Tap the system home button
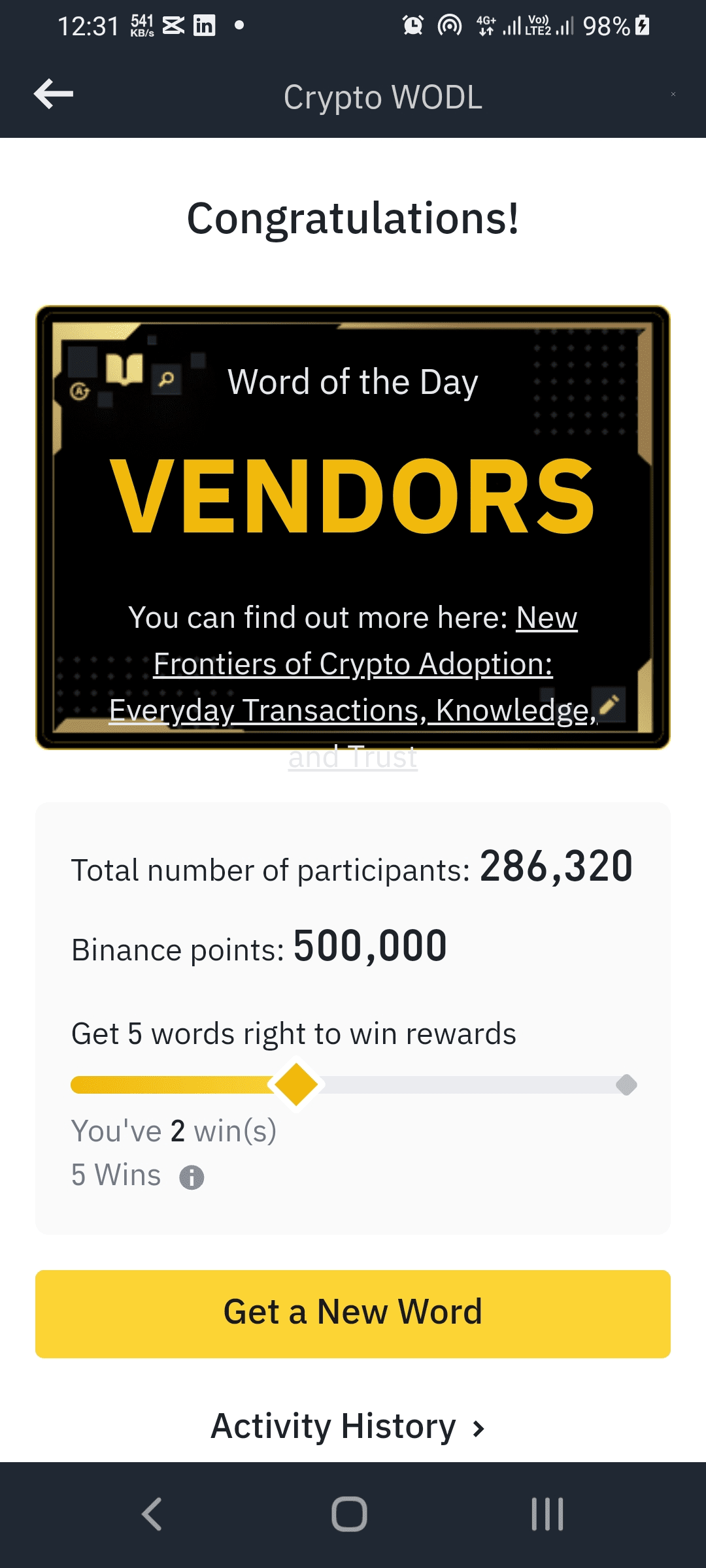Screen dimensions: 706x1568 click(350, 1514)
